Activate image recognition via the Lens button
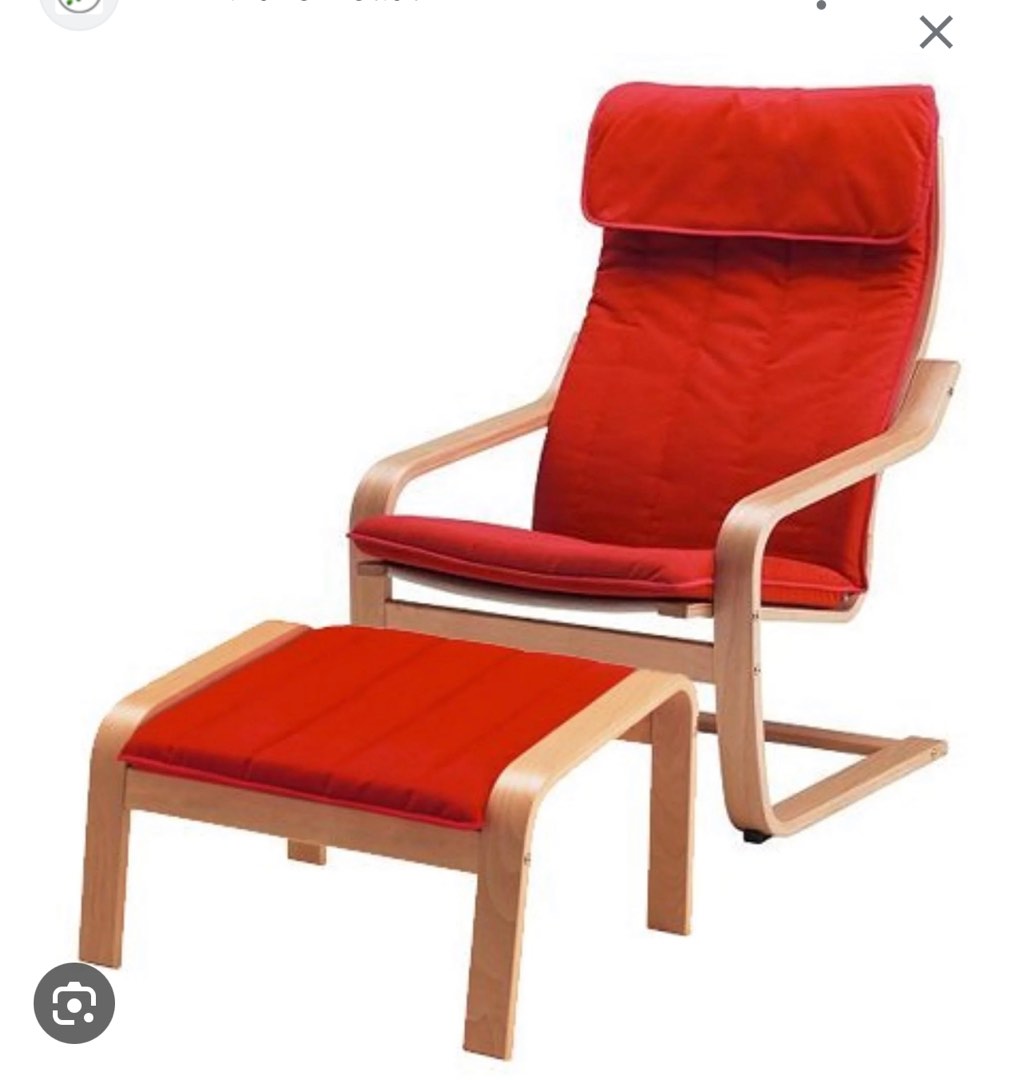 click(75, 1003)
